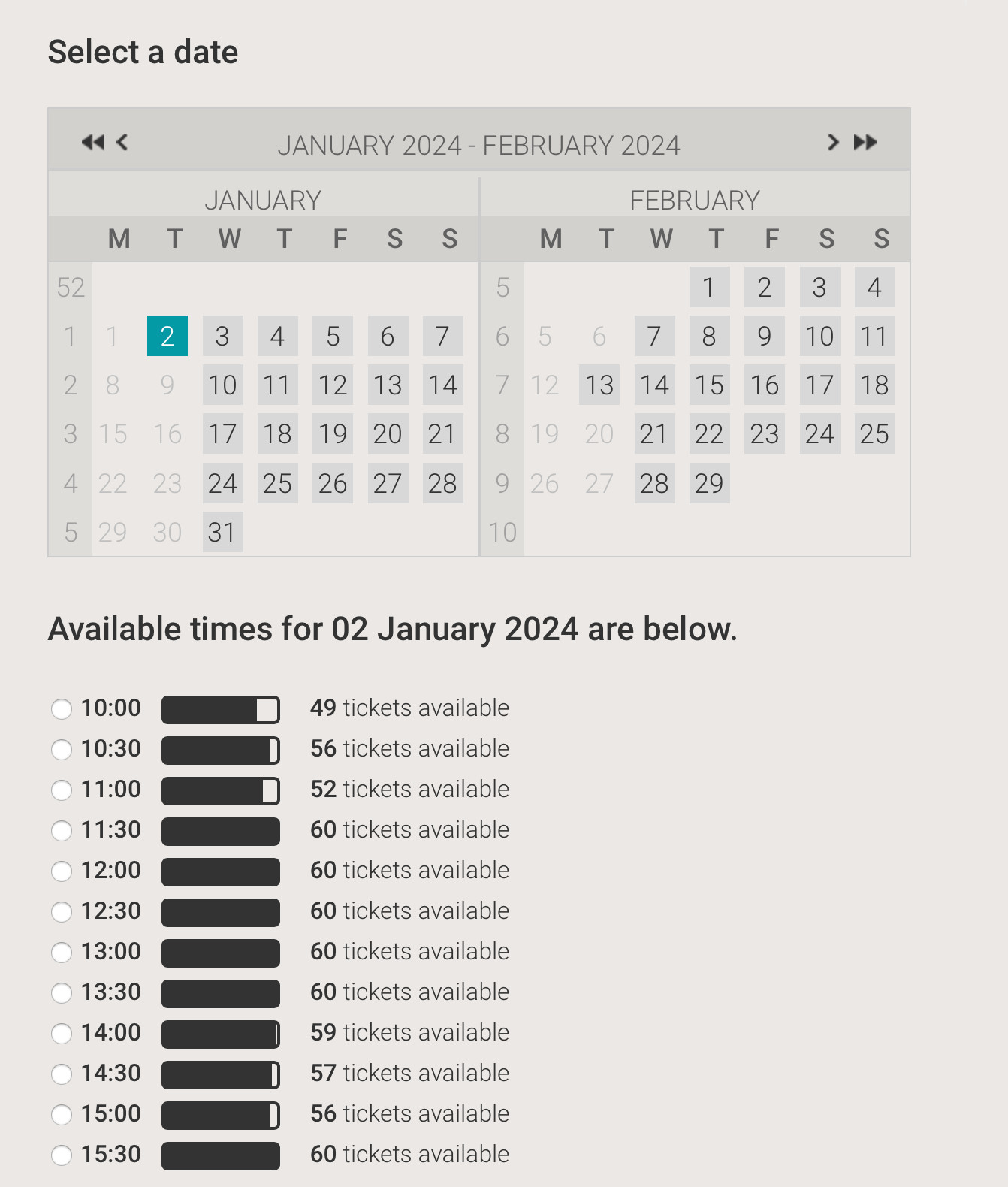Choose February 13 as the date
The width and height of the screenshot is (1008, 1187).
tap(599, 385)
